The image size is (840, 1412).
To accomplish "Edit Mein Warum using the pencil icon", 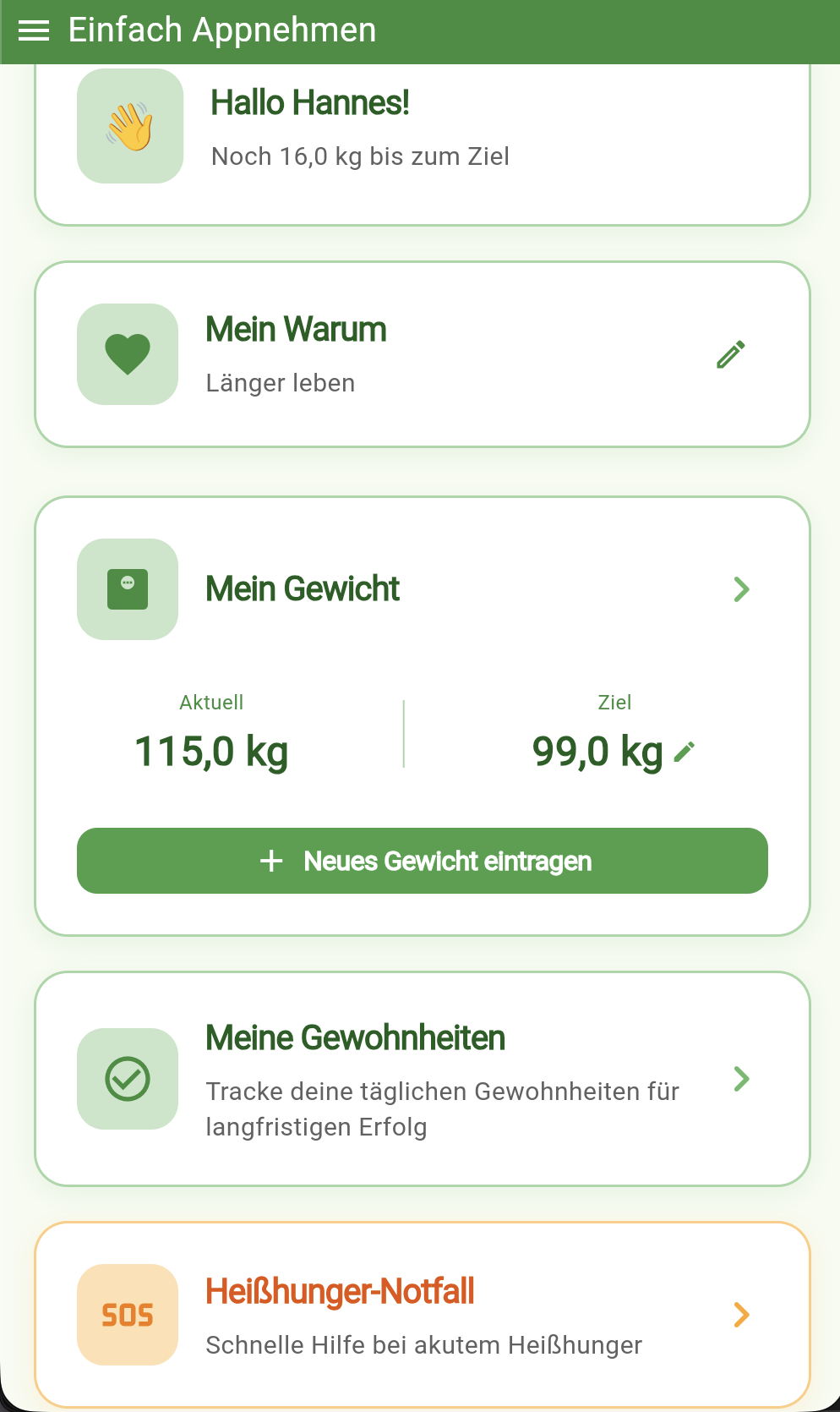I will pyautogui.click(x=728, y=354).
